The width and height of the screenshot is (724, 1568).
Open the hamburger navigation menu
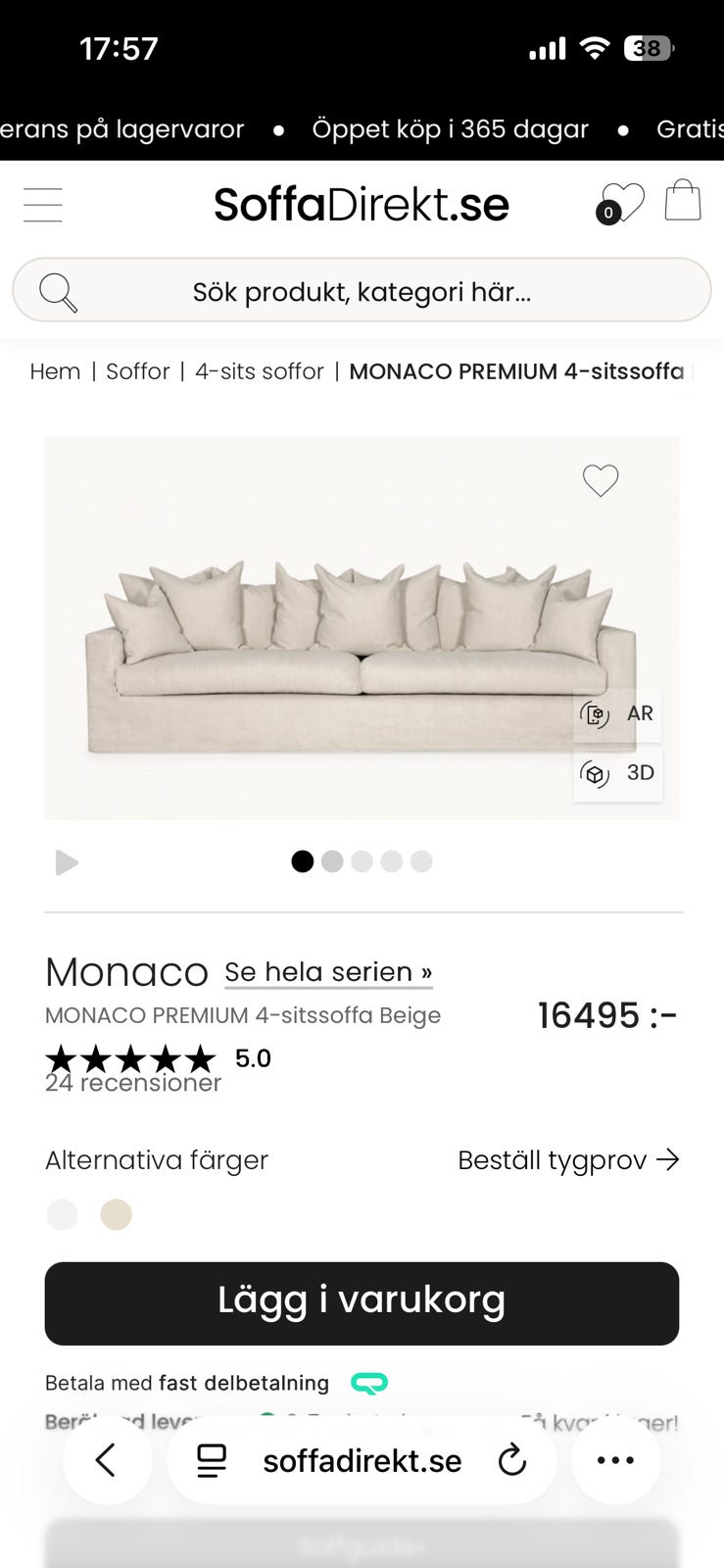click(x=42, y=204)
